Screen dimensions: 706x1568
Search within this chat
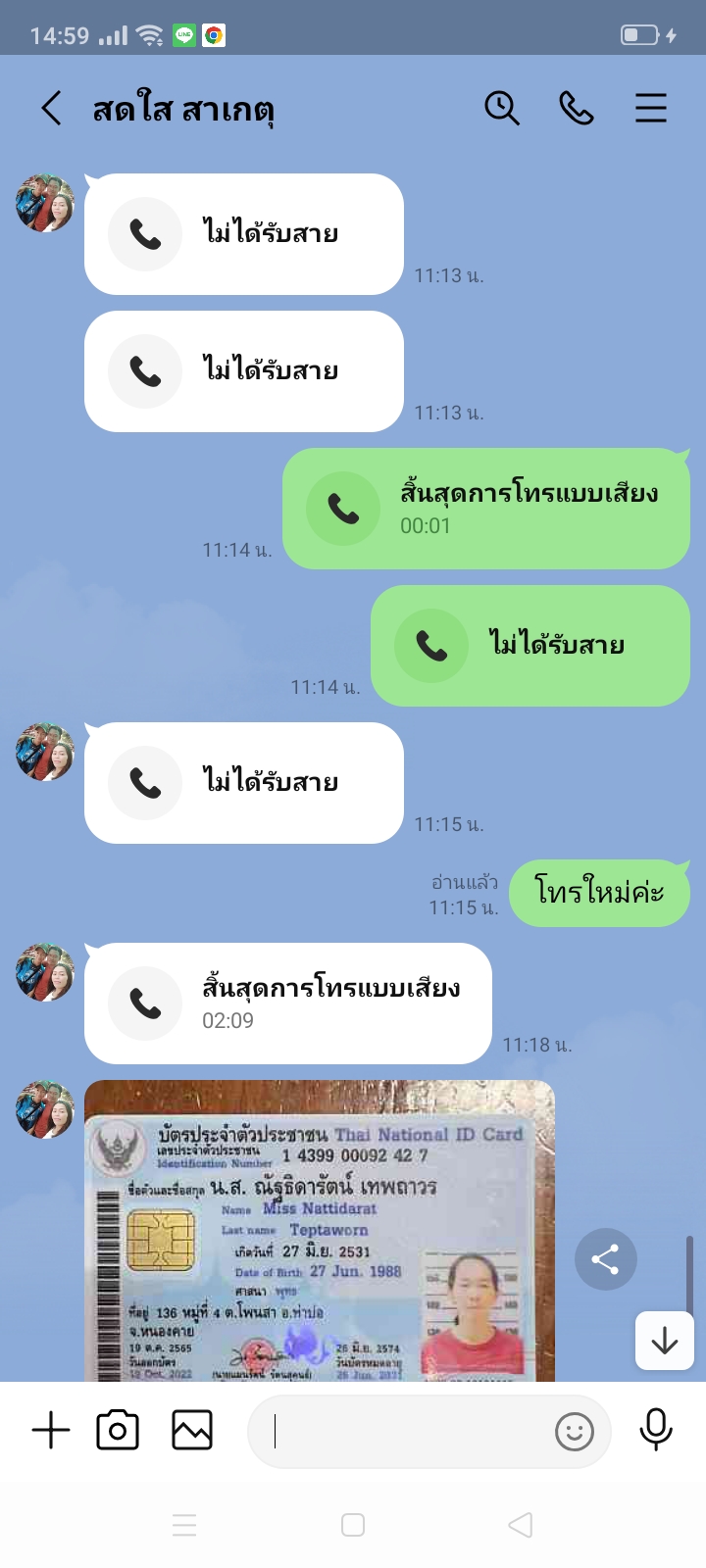502,108
